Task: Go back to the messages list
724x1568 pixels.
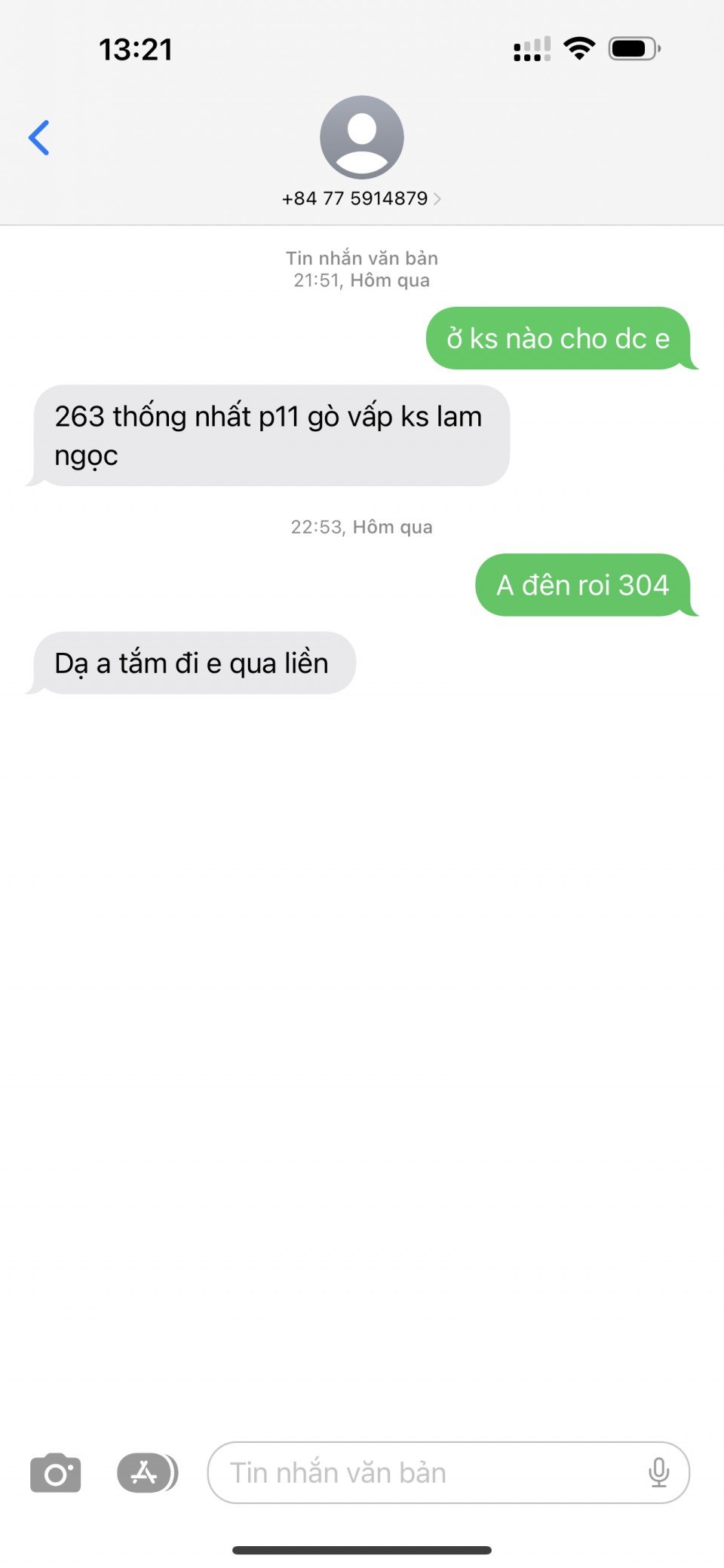Action: coord(39,138)
